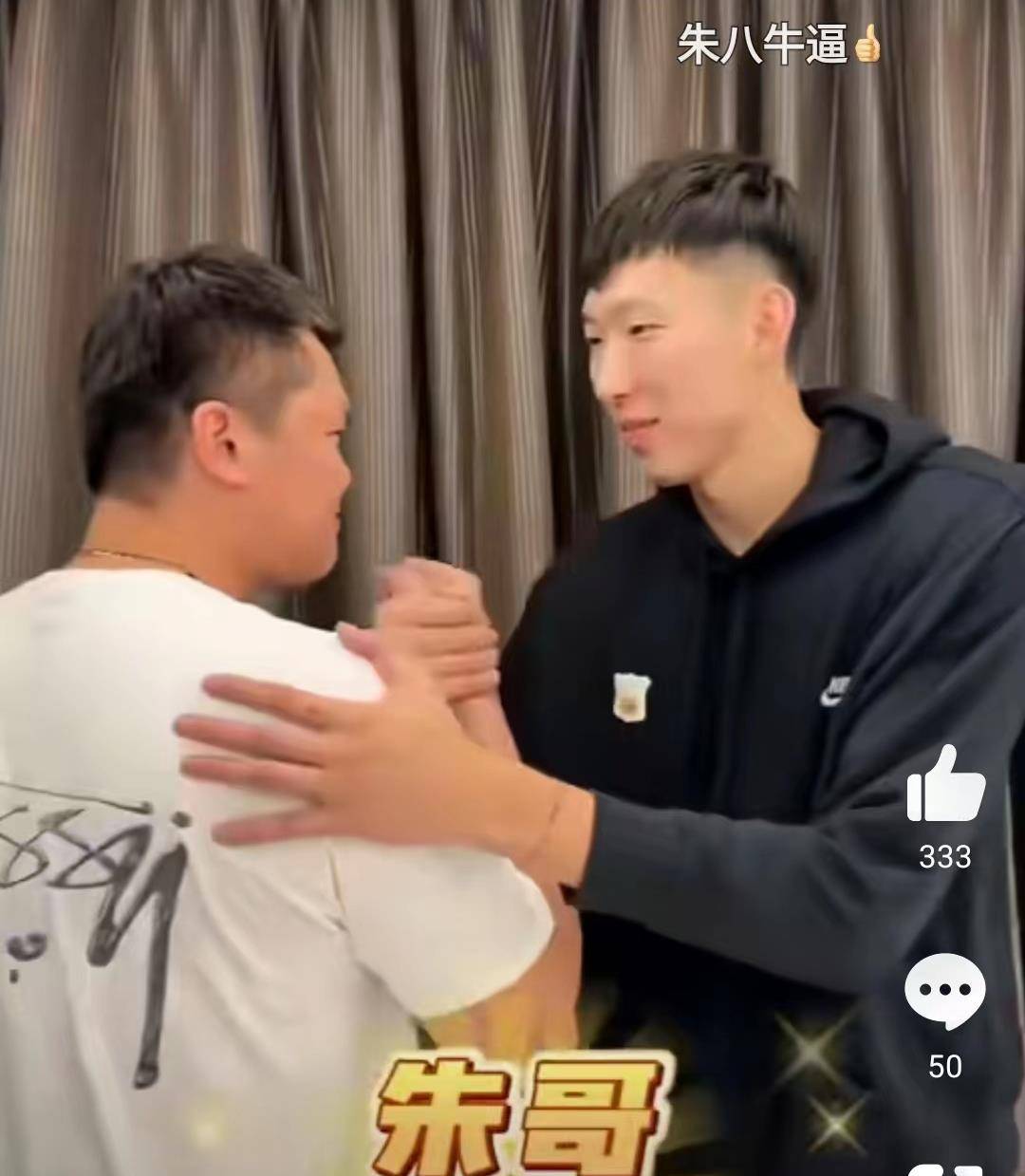Like this video with 333 likes

[945, 785]
